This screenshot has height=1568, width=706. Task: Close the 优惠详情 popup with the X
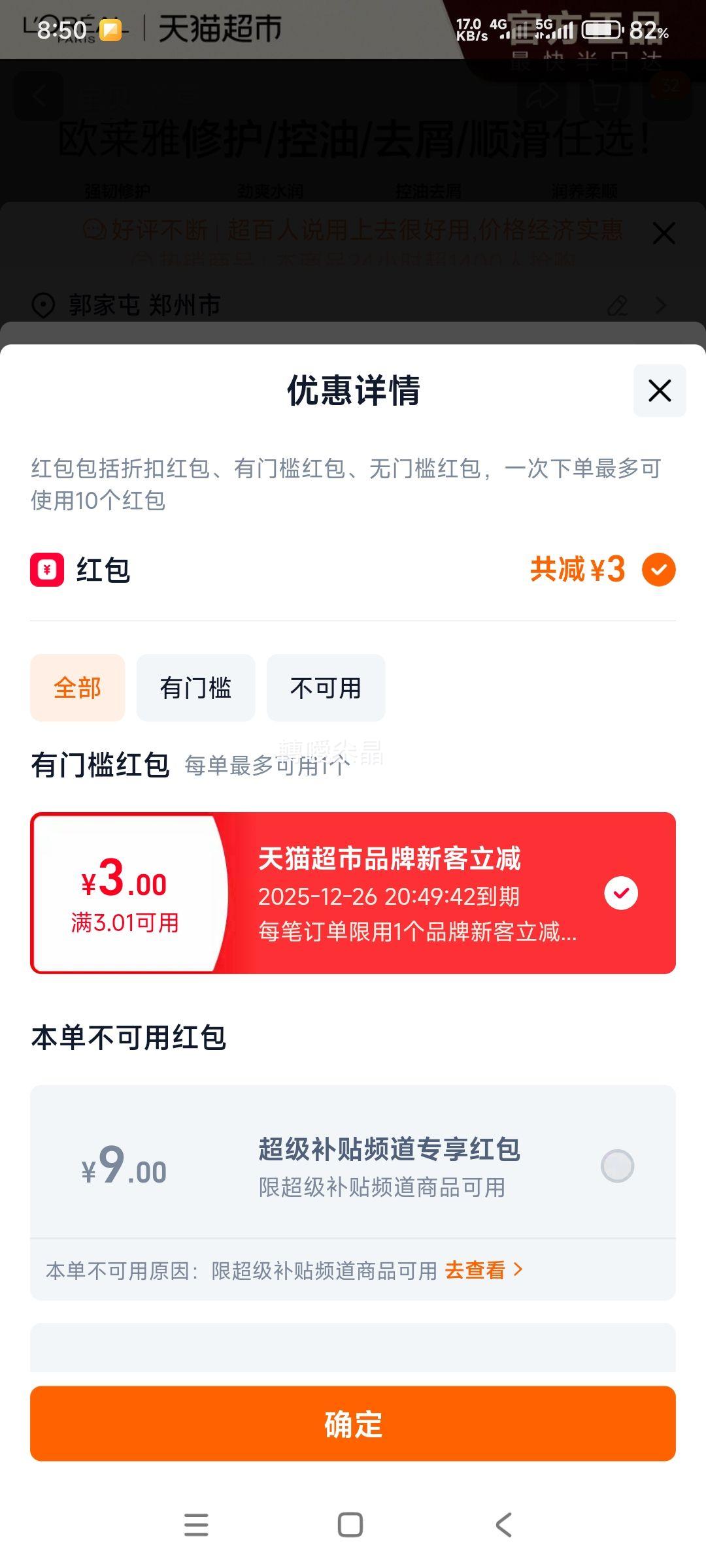click(x=659, y=390)
